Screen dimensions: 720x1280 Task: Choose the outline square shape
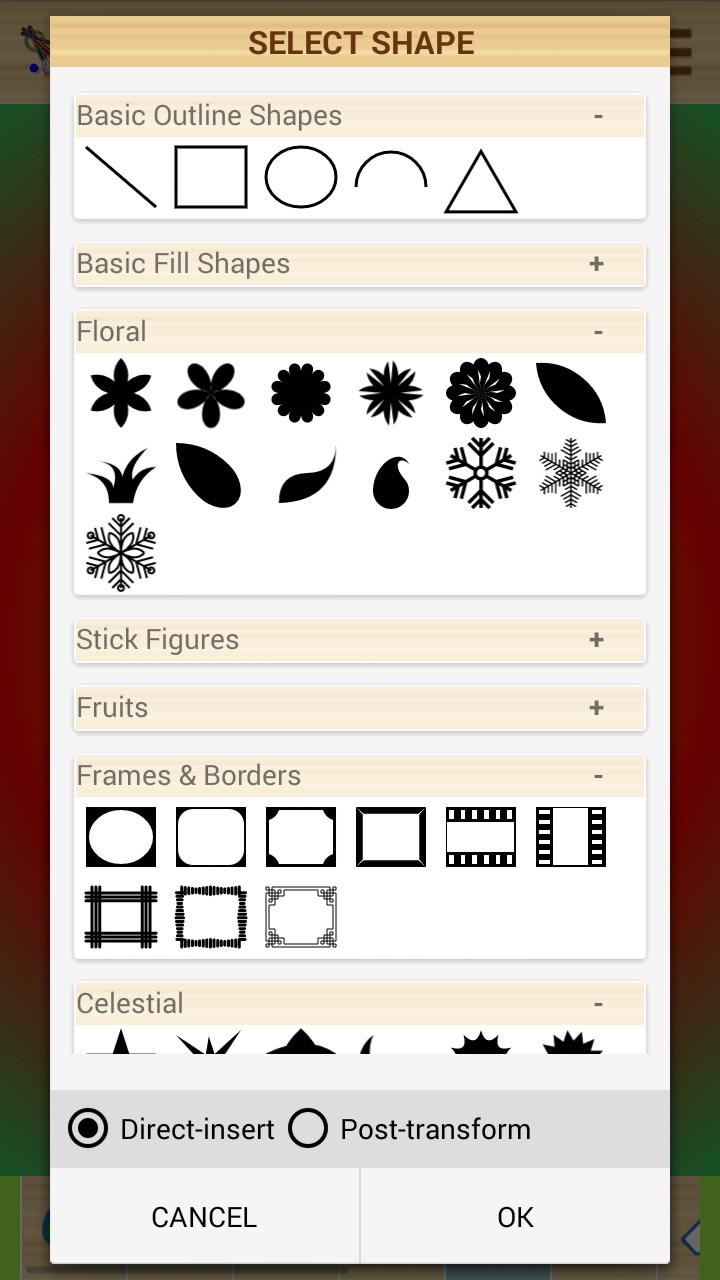tap(211, 177)
